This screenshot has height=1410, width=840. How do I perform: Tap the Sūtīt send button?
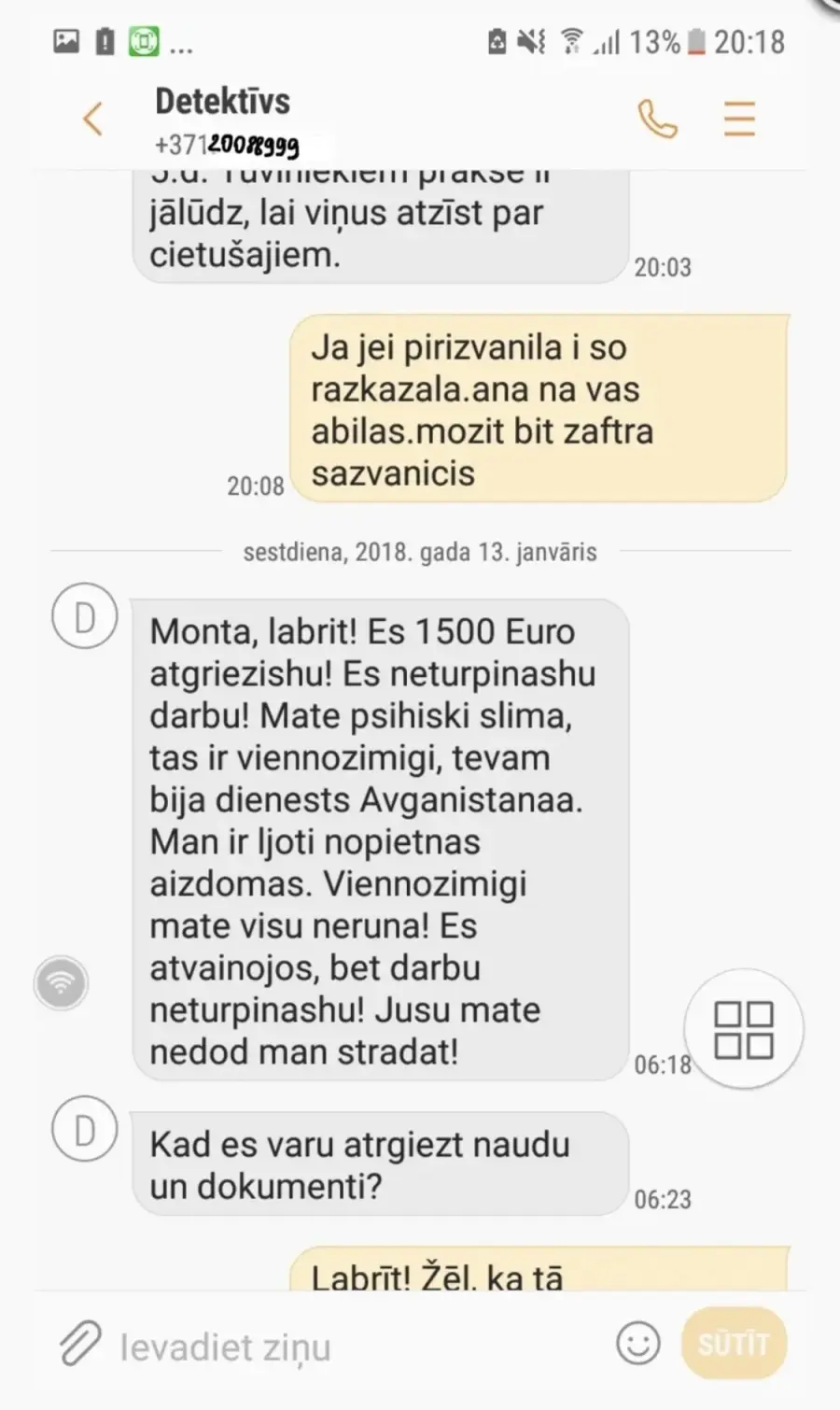click(x=734, y=1345)
